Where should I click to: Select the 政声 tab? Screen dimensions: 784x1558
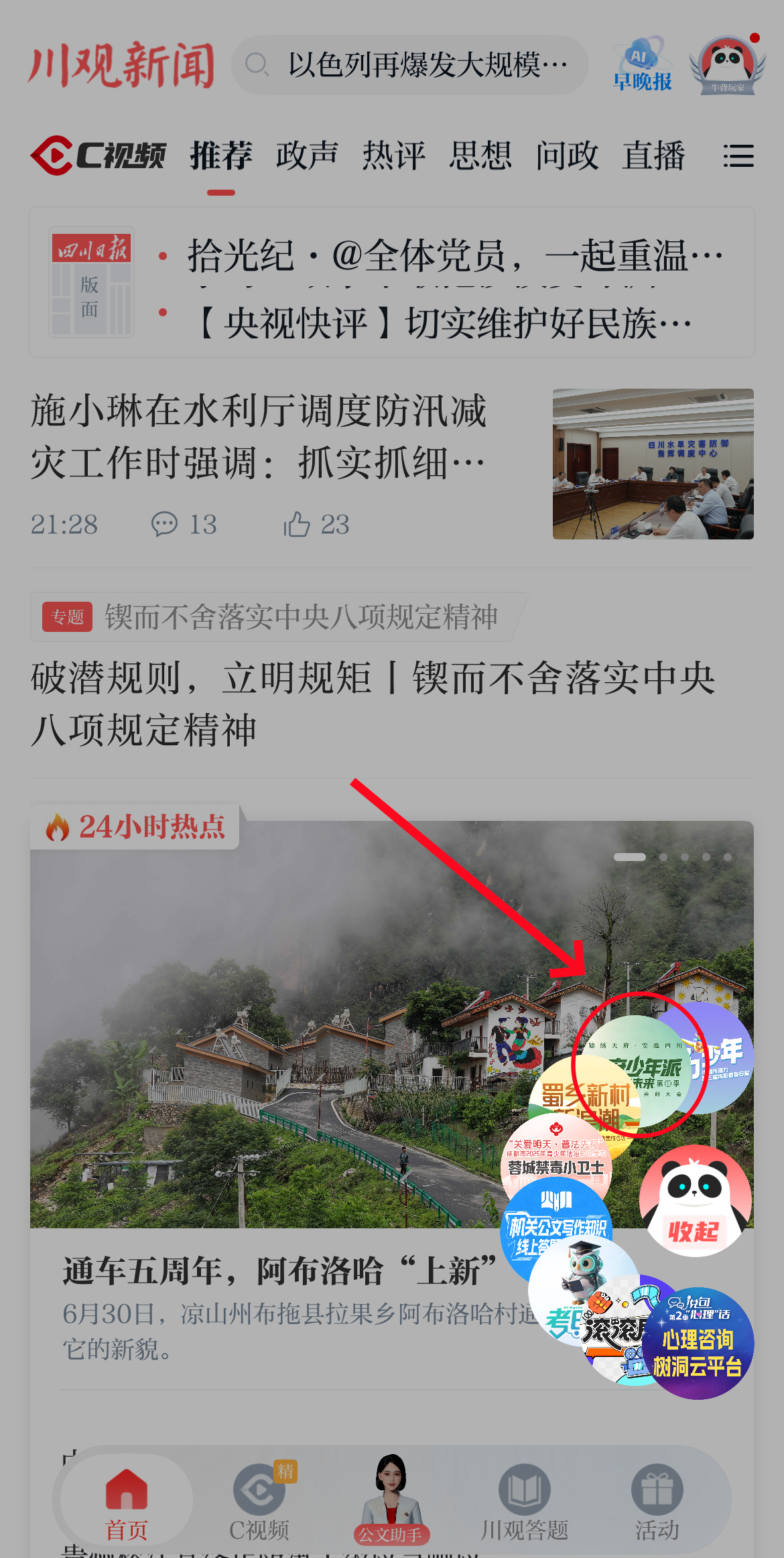[x=307, y=156]
